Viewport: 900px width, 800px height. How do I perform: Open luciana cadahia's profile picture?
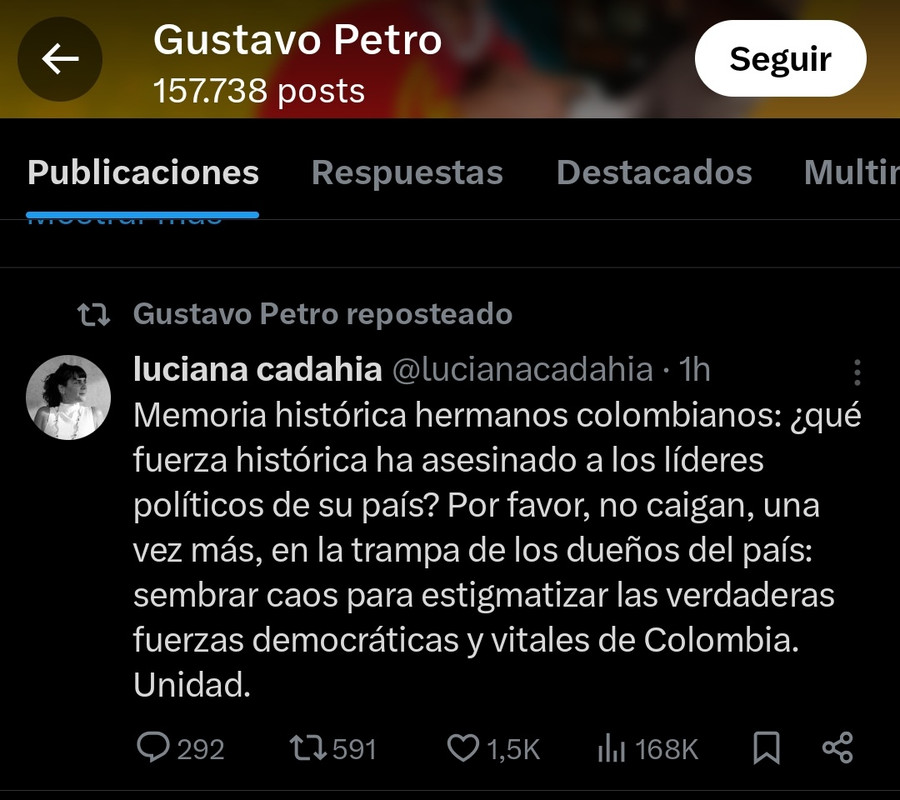tap(68, 397)
